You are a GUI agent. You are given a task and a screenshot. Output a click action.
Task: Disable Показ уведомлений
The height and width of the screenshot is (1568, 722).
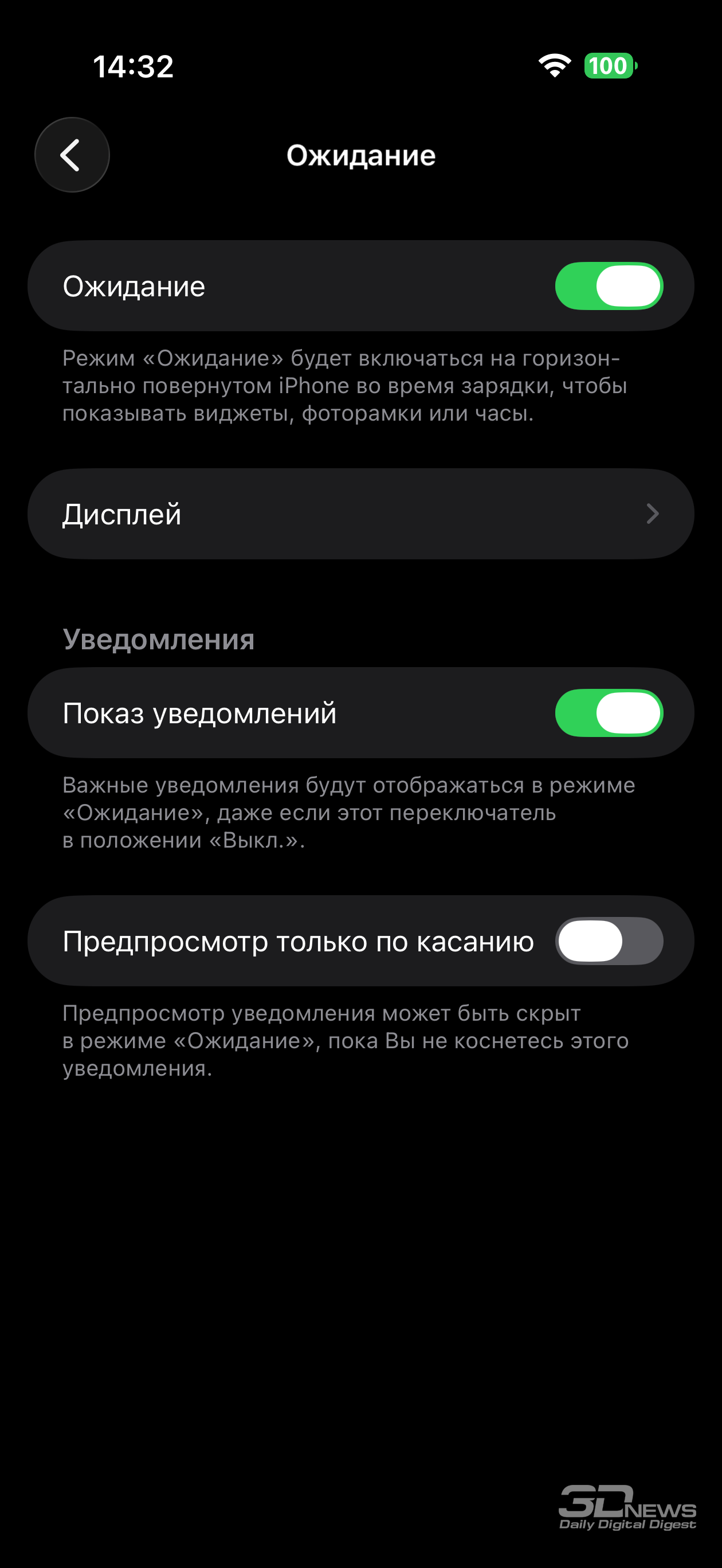pos(608,713)
